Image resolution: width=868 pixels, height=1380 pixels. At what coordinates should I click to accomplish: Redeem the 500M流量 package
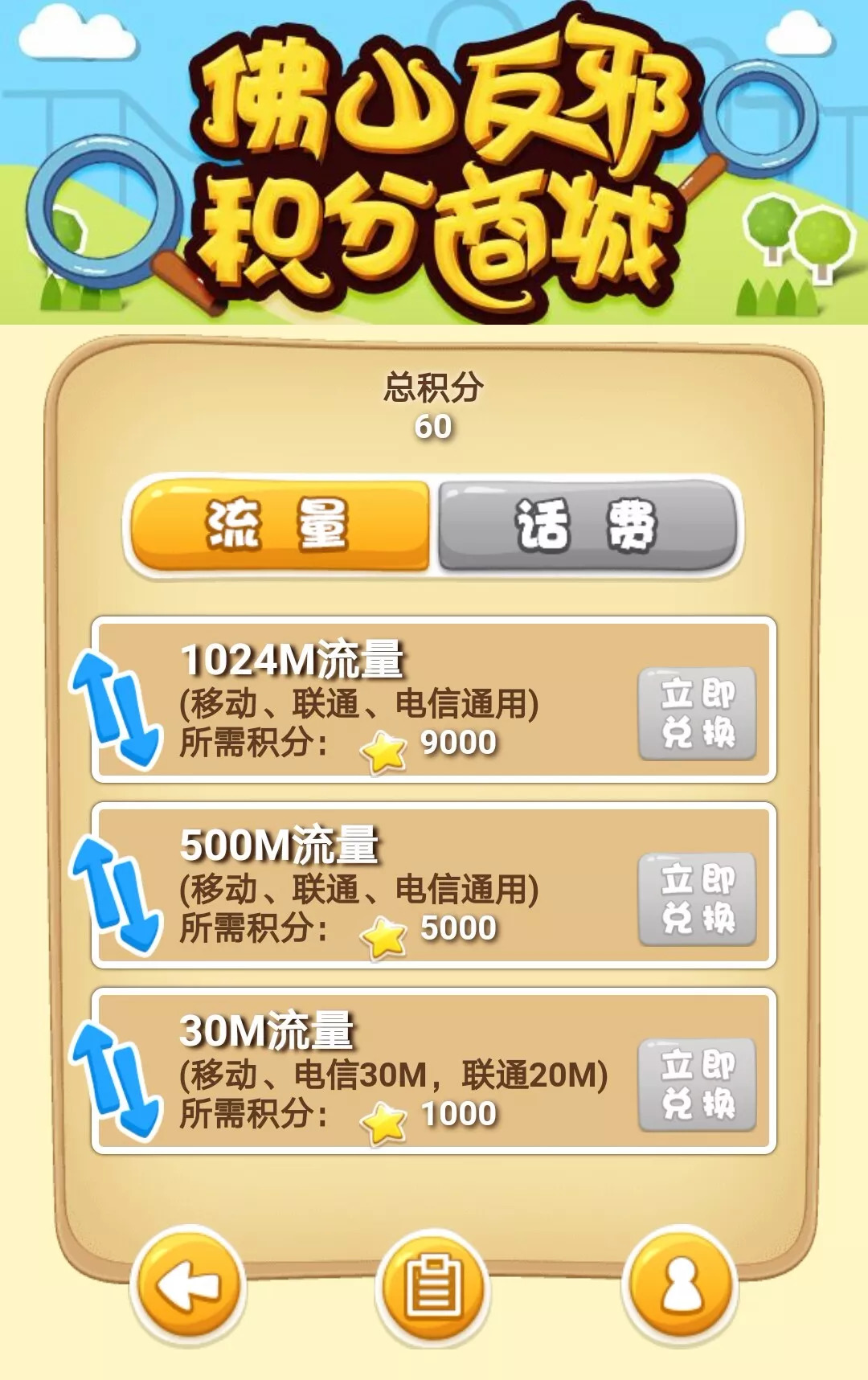pos(697,899)
